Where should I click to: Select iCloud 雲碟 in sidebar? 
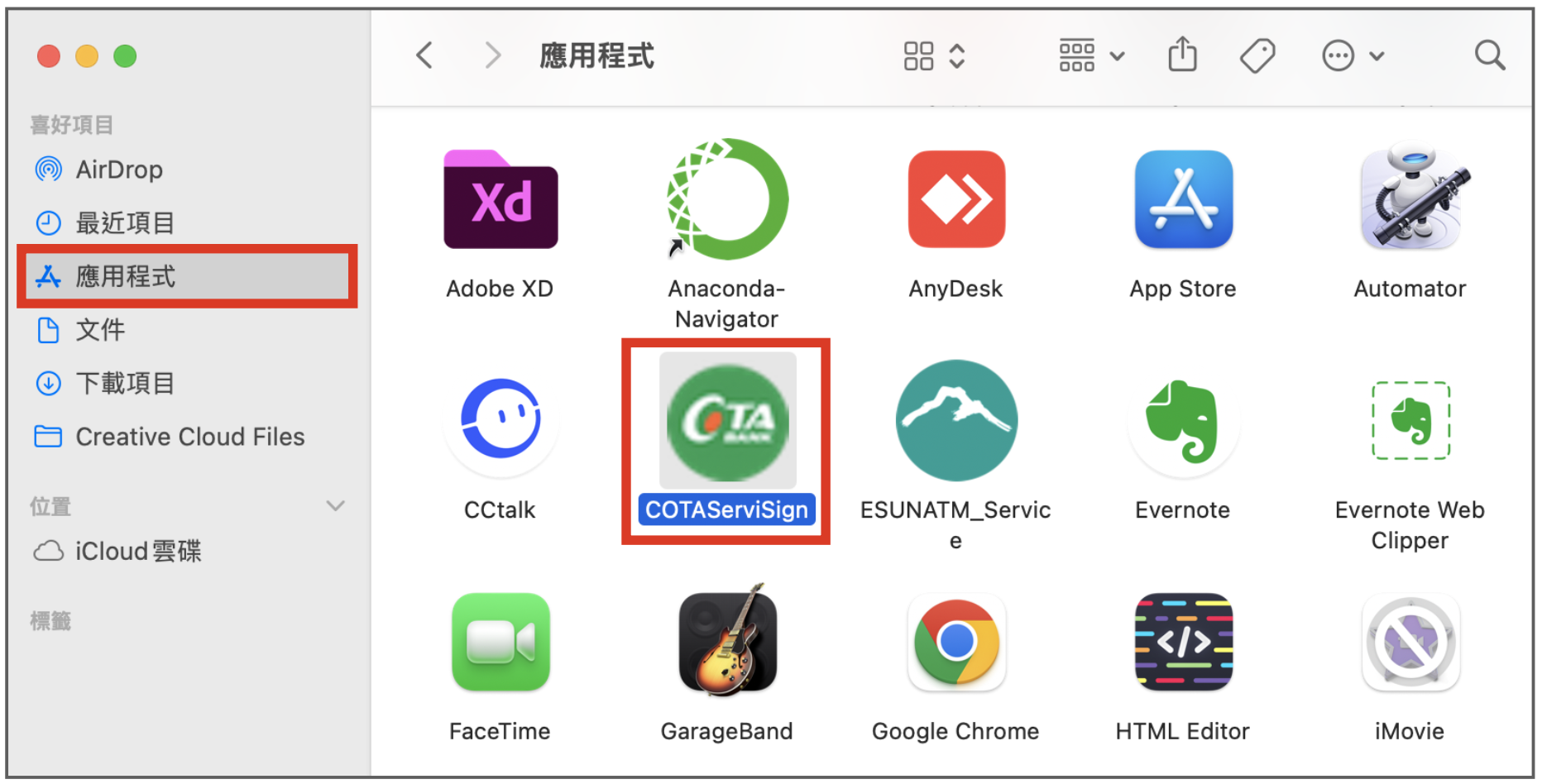[137, 551]
